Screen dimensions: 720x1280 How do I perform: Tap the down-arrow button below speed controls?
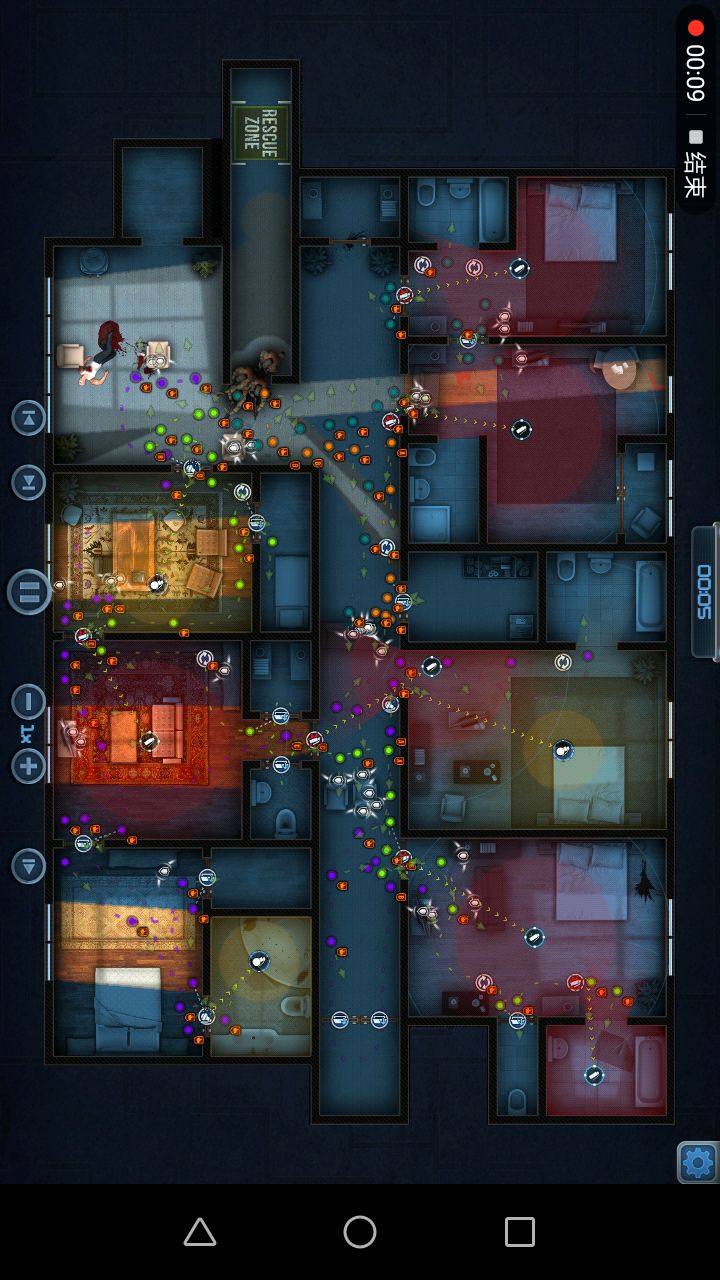[x=29, y=866]
